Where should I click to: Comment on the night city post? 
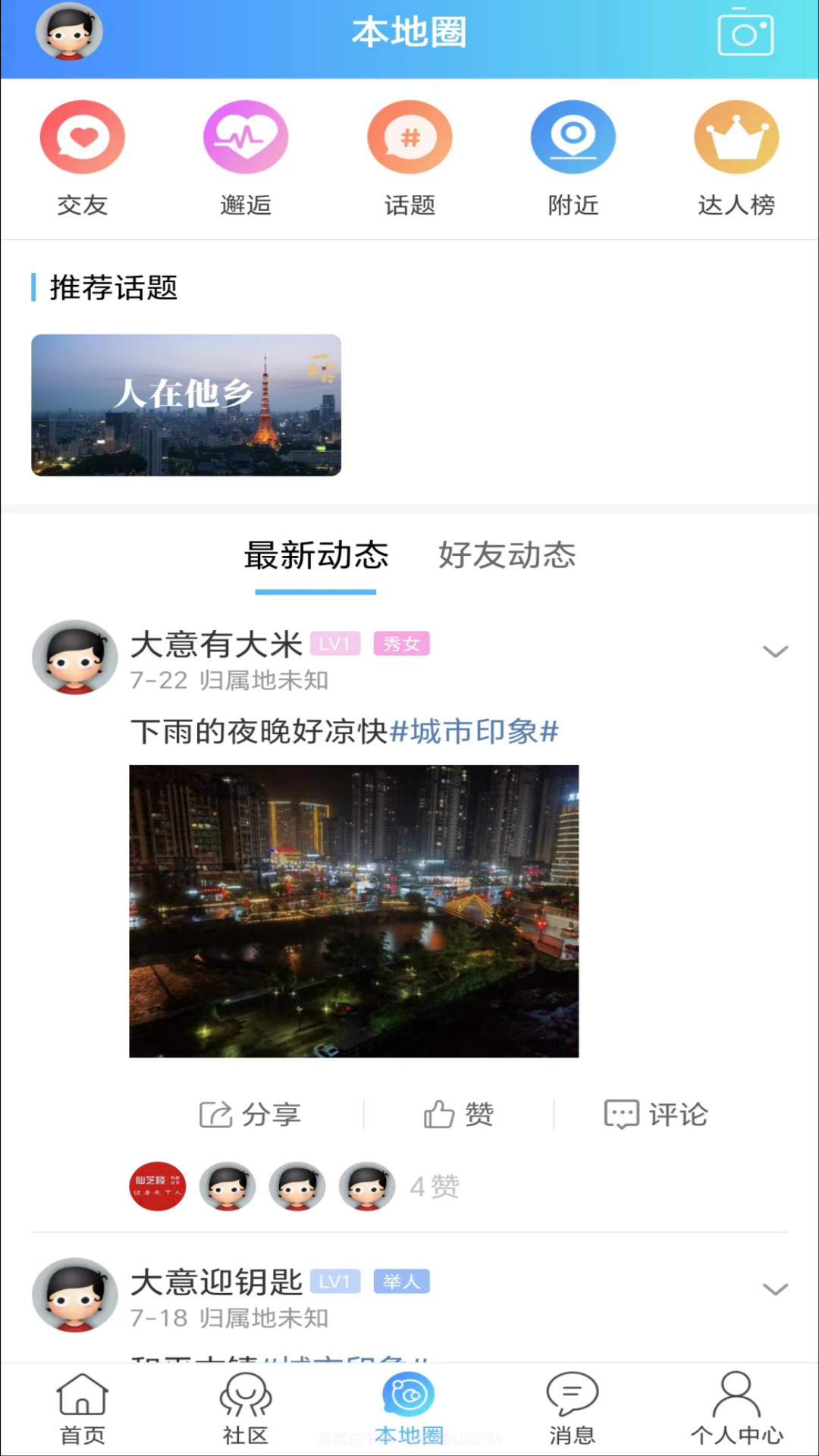[x=655, y=1115]
